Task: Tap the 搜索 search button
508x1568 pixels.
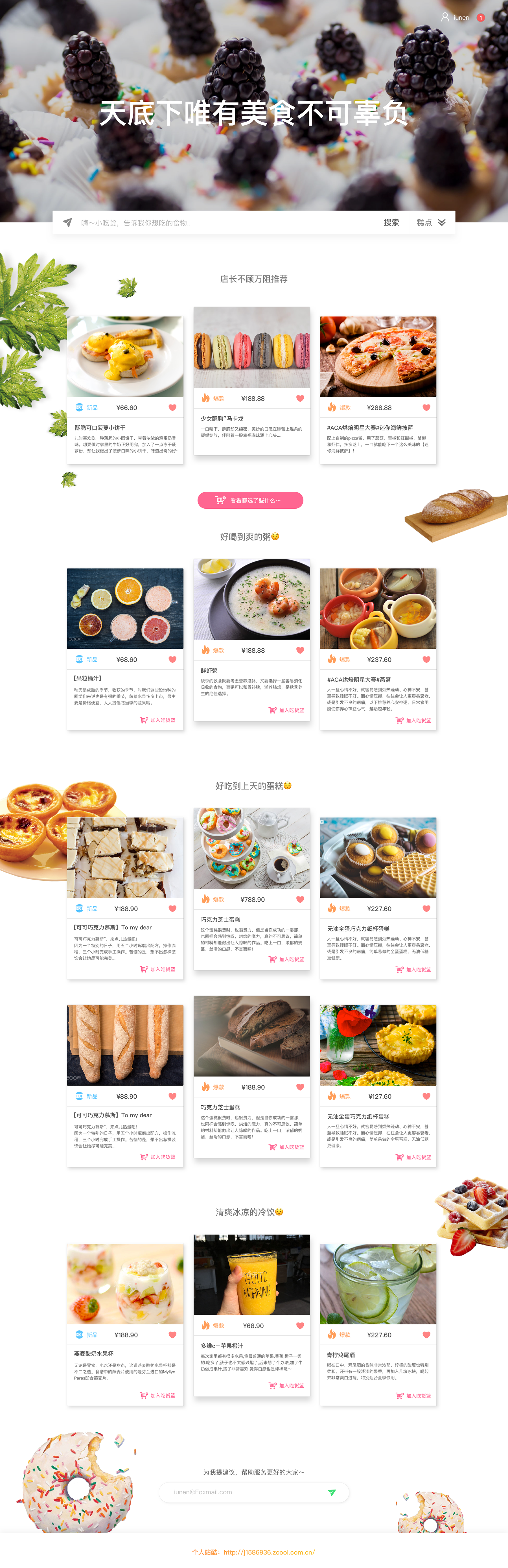Action: pyautogui.click(x=391, y=223)
